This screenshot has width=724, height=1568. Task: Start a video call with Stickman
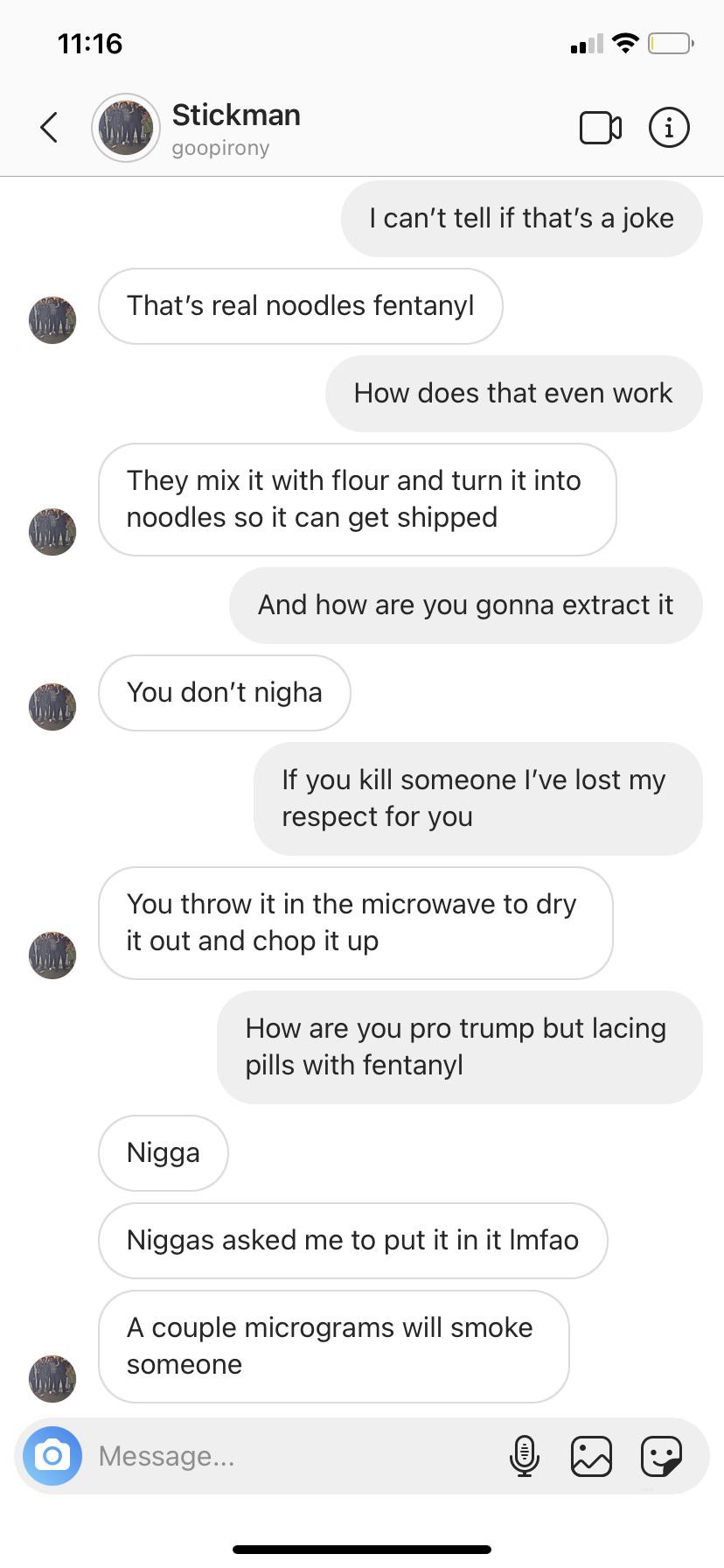[600, 127]
